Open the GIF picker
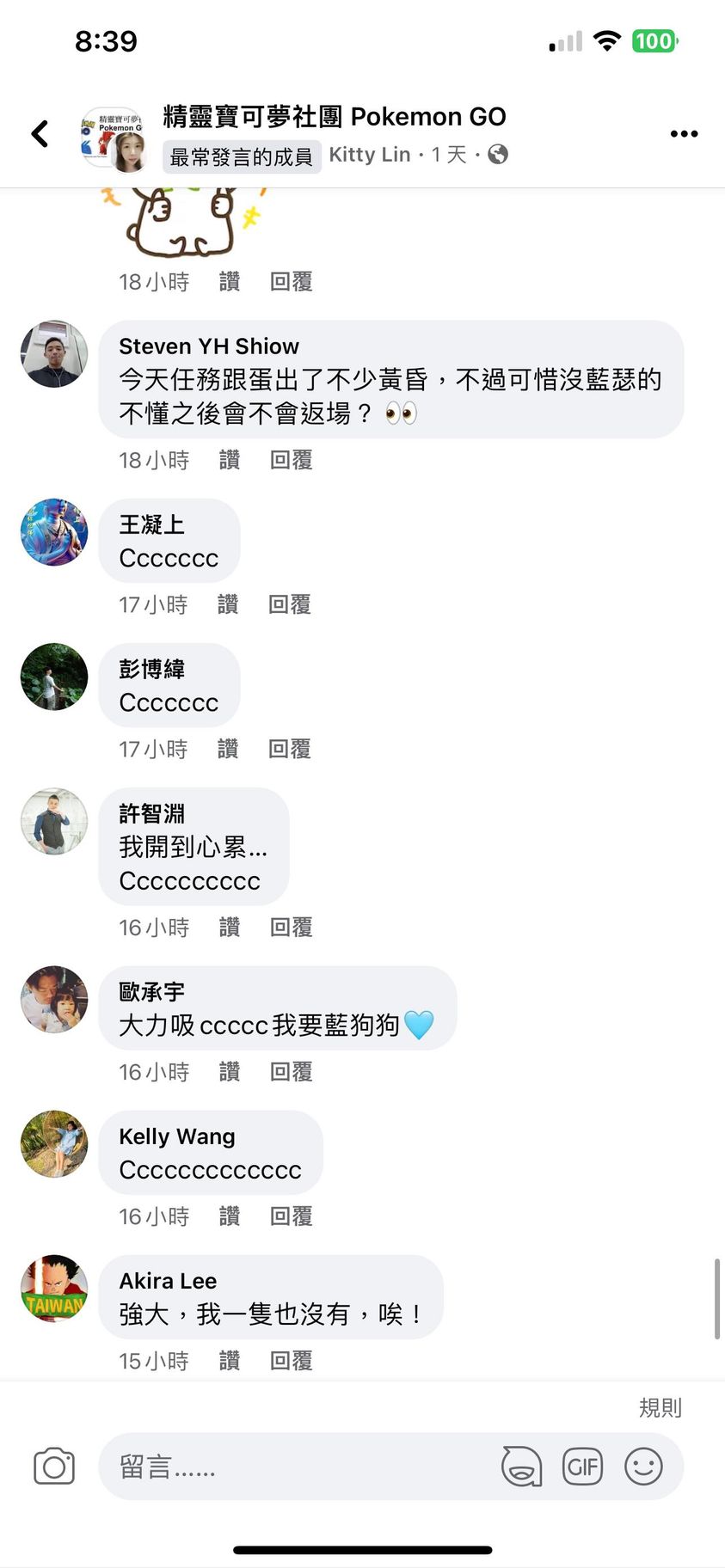 (582, 1467)
